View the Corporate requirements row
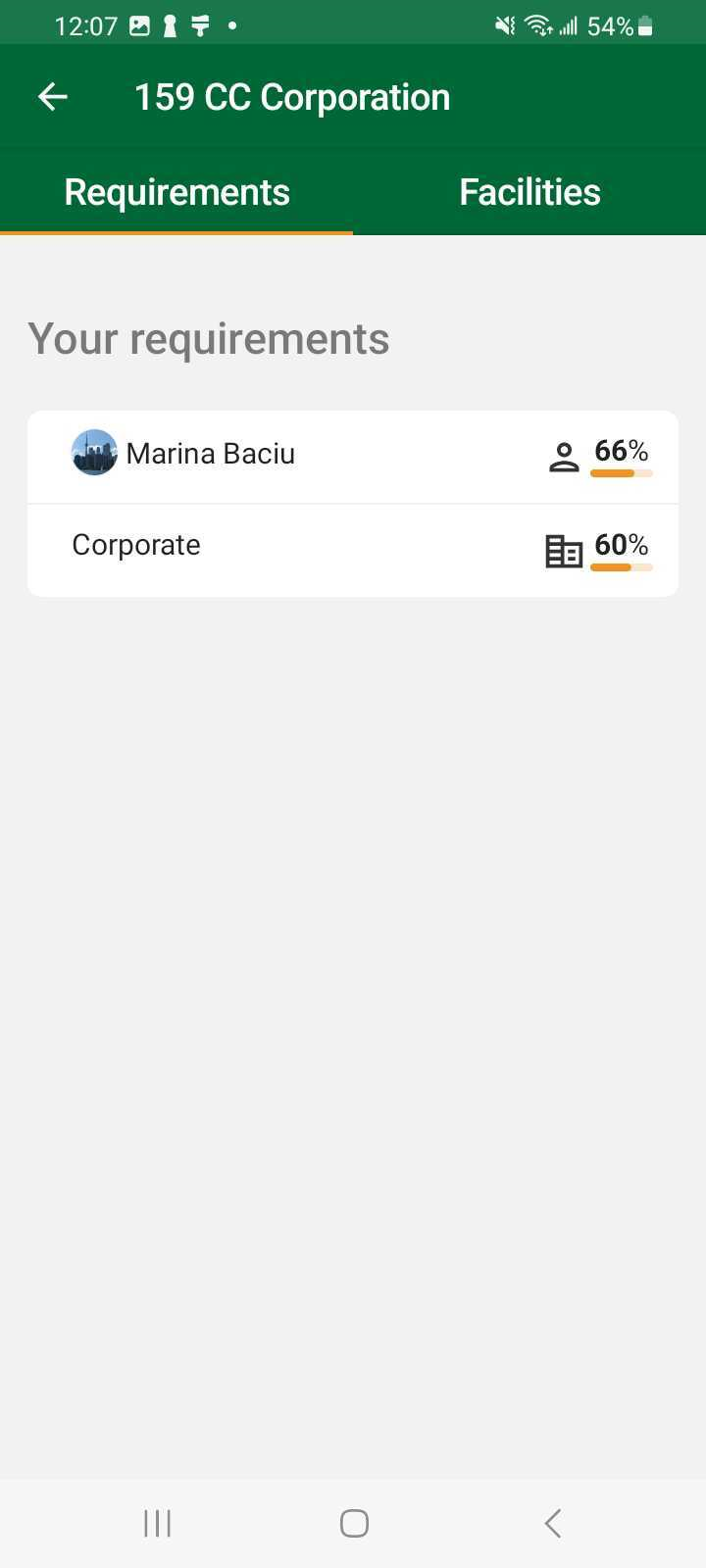This screenshot has height=1568, width=706. point(353,549)
